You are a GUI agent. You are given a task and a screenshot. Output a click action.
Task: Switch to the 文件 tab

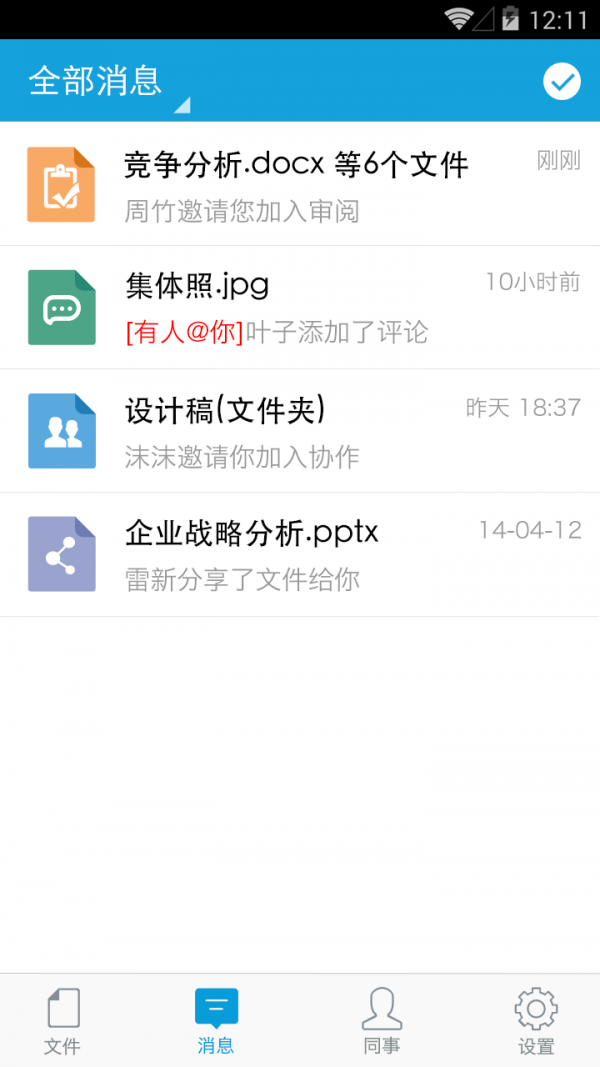pyautogui.click(x=62, y=1021)
